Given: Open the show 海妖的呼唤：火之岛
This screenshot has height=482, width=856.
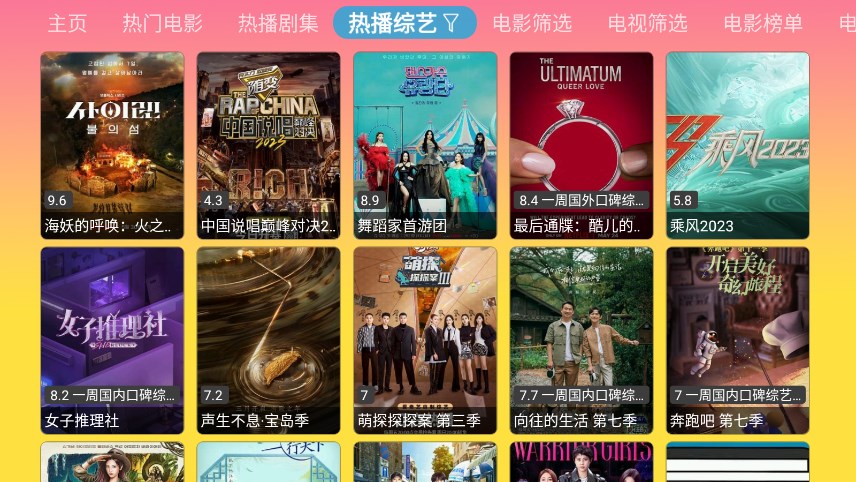Looking at the screenshot, I should tap(112, 145).
